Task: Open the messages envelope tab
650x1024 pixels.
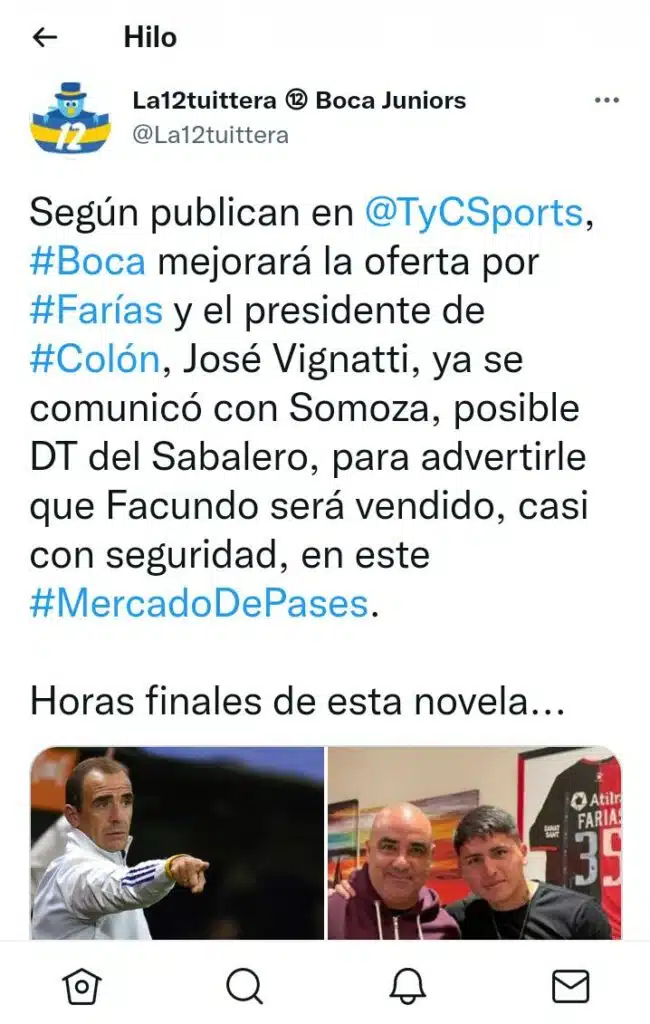Action: pos(570,986)
